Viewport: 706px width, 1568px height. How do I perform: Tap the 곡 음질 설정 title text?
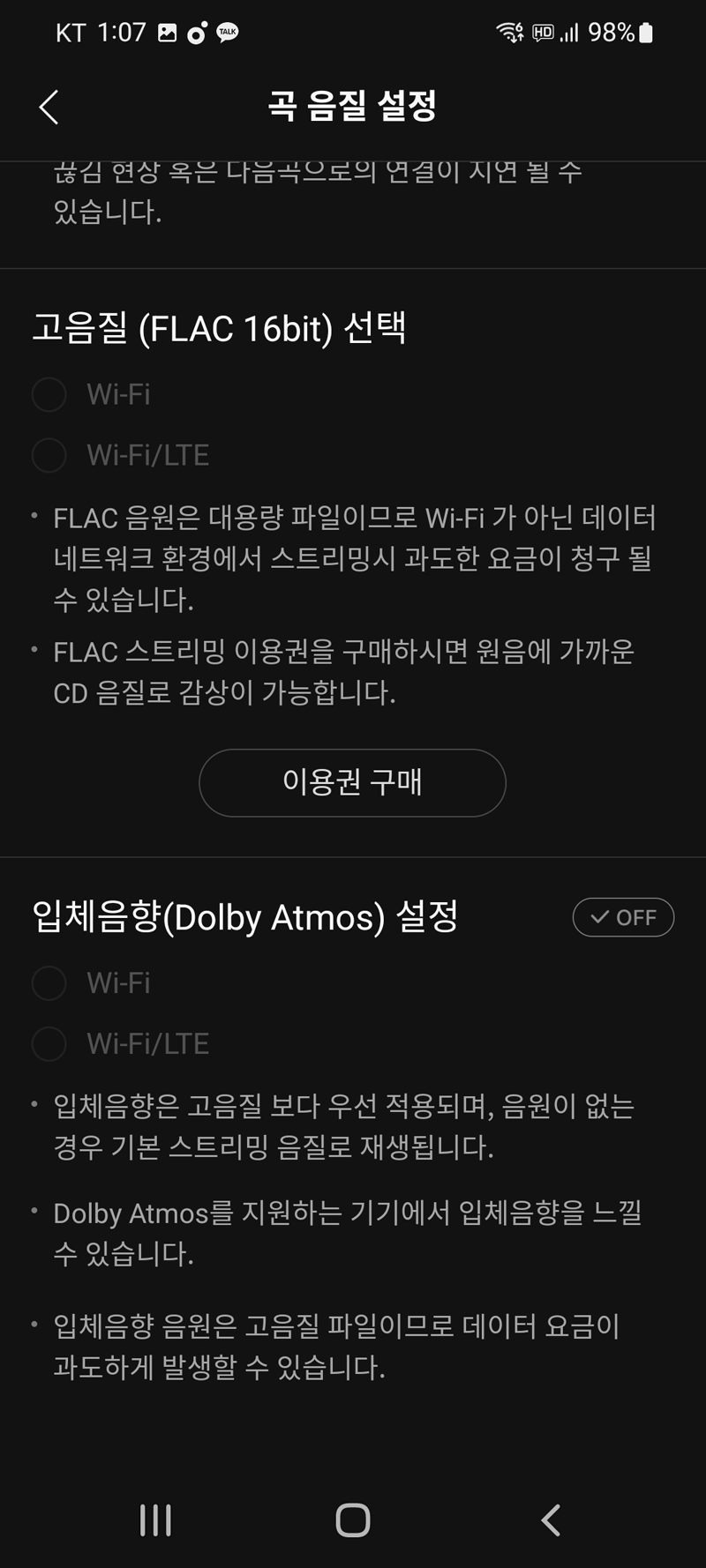(352, 108)
